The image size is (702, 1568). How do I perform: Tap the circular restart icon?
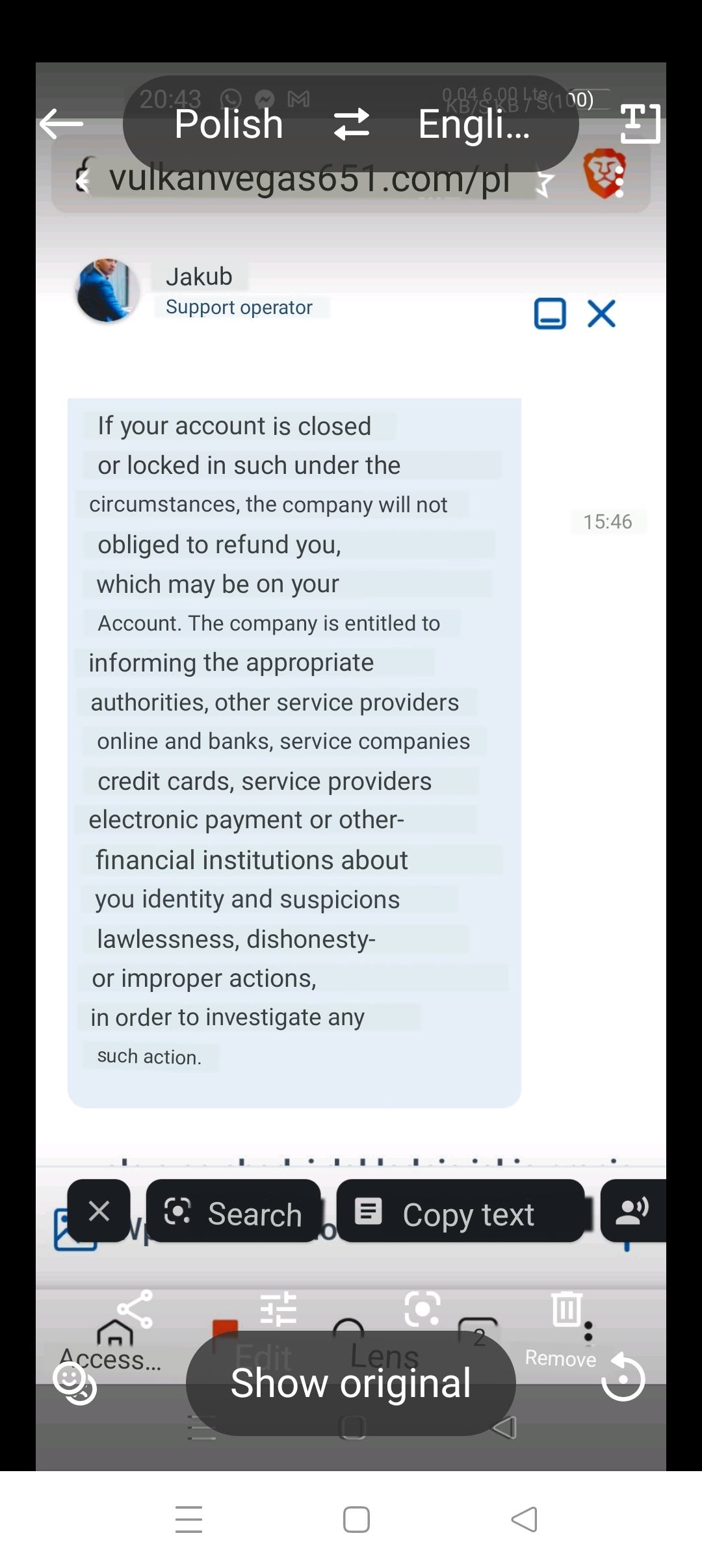[623, 1378]
